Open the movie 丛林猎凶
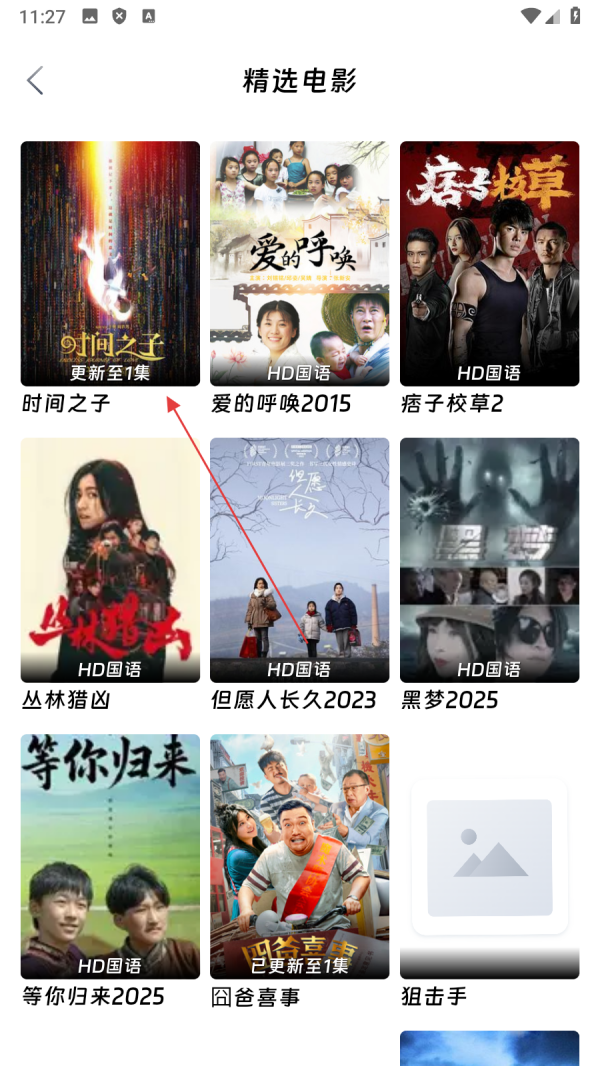 [110, 560]
